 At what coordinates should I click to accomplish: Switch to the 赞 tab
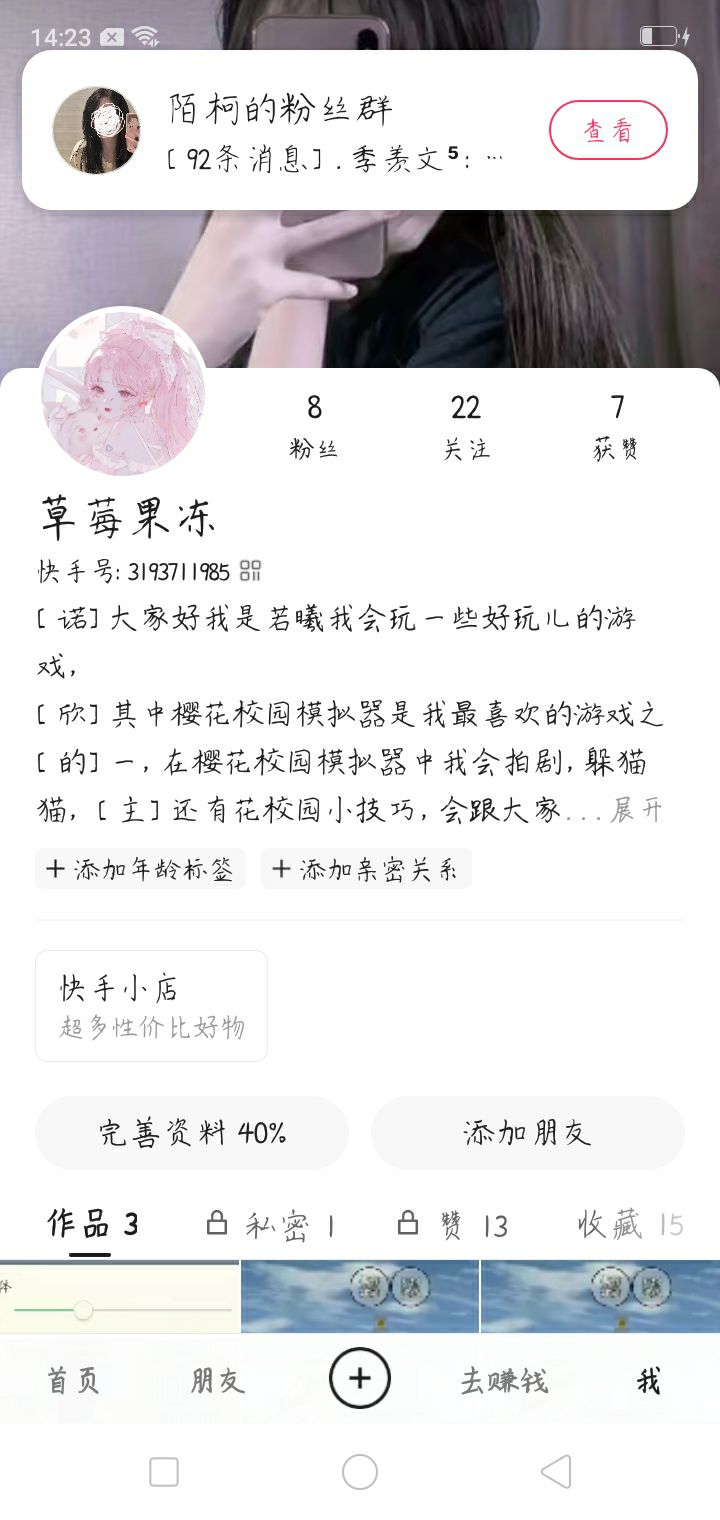(x=453, y=1225)
